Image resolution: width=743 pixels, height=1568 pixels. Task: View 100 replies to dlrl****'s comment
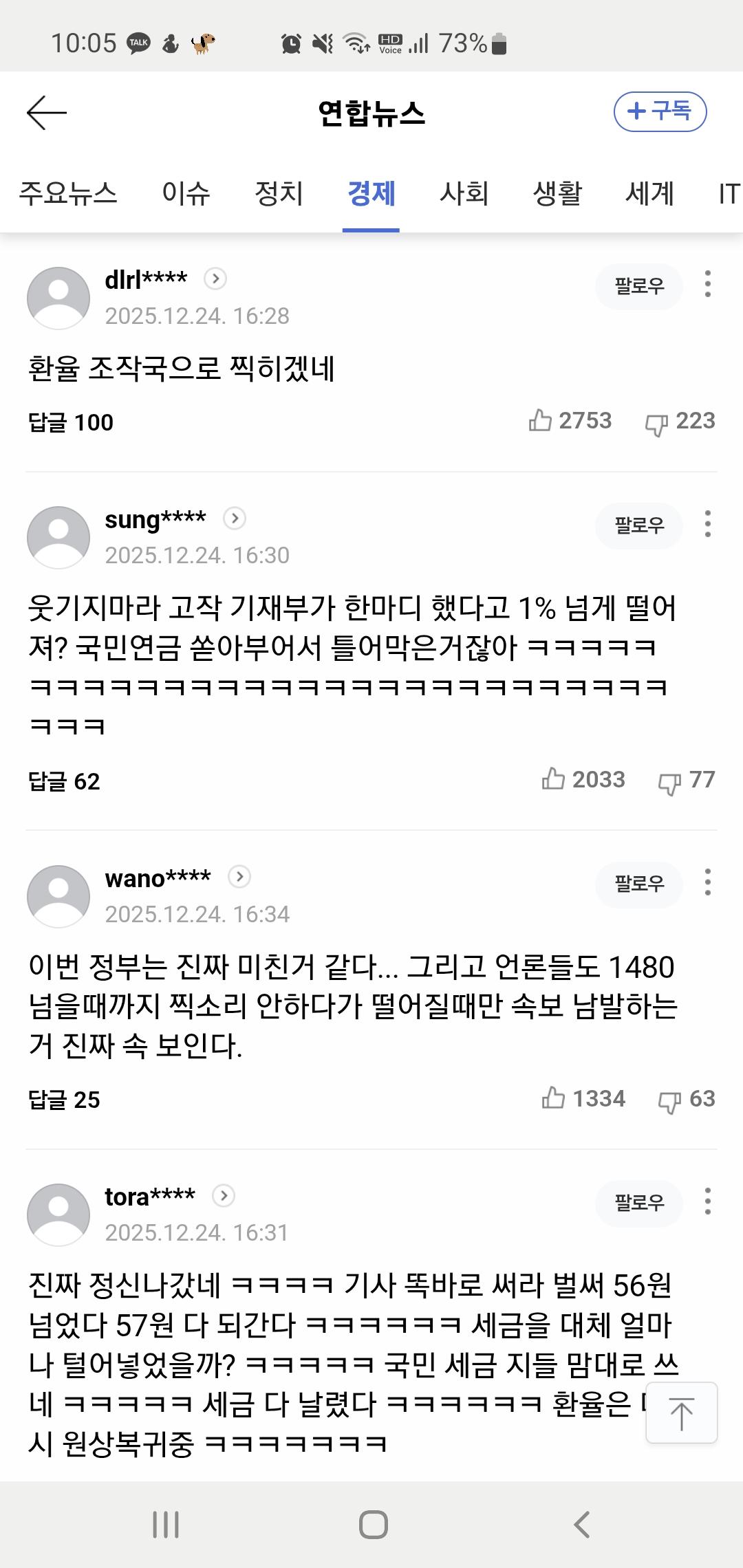(71, 422)
